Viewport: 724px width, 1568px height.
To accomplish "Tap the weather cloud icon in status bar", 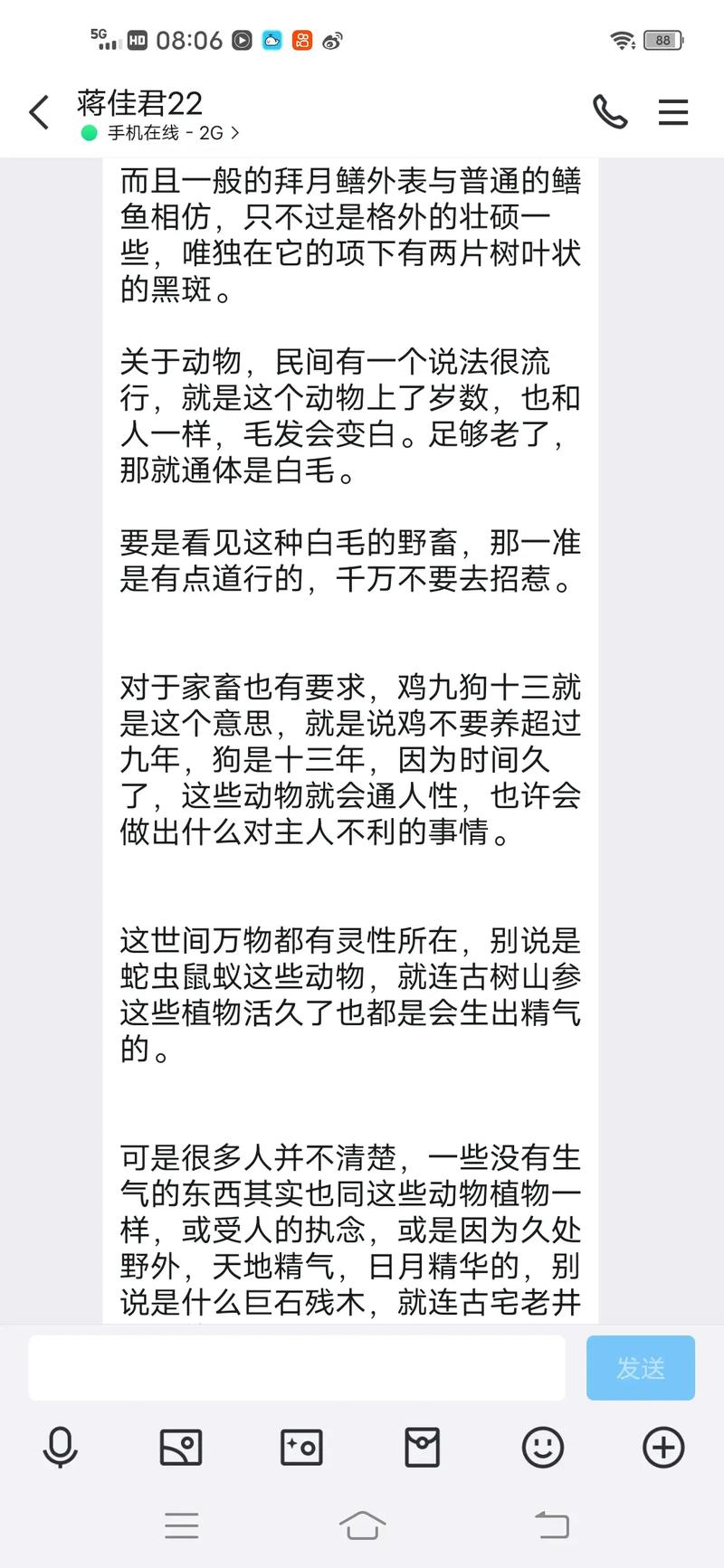I will point(271,40).
